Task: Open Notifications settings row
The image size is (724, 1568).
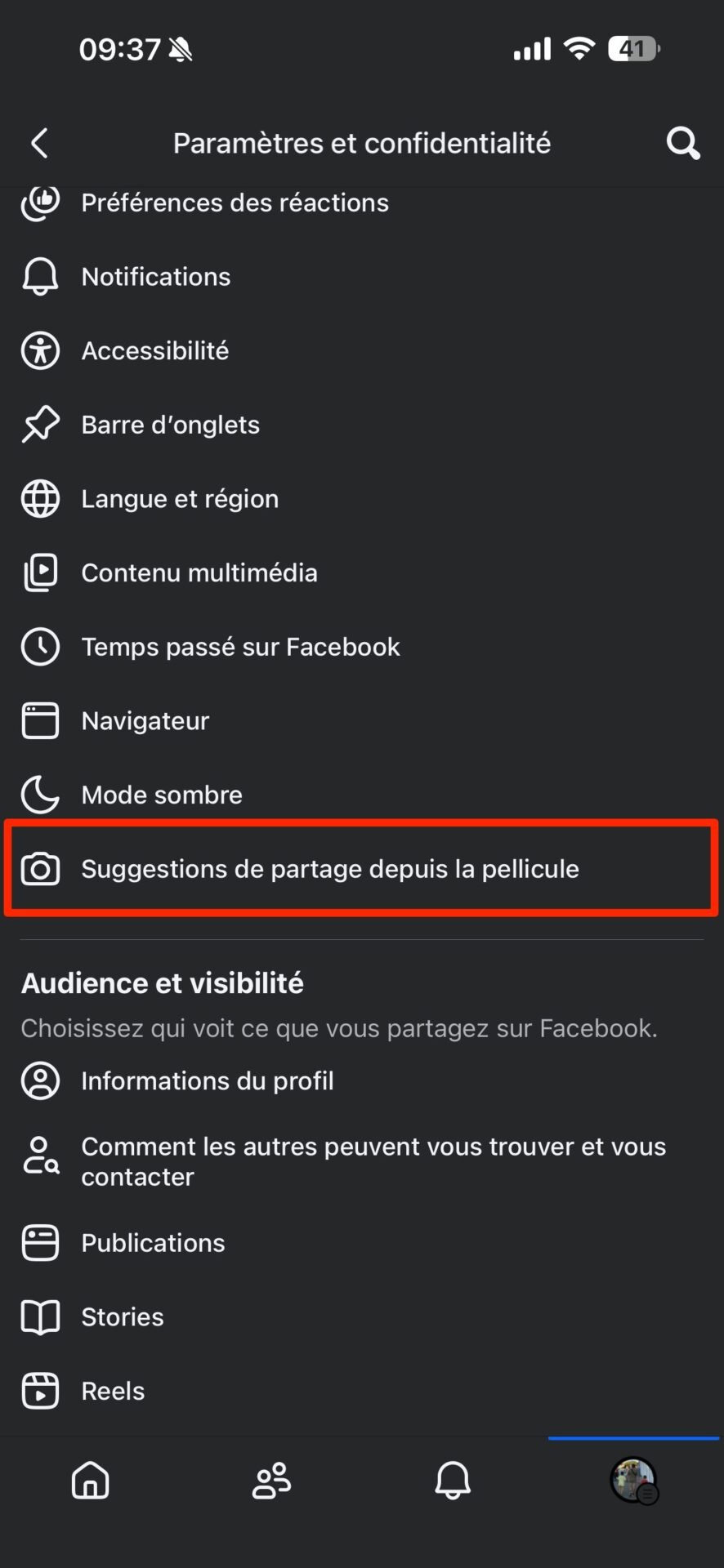Action: pyautogui.click(x=362, y=277)
